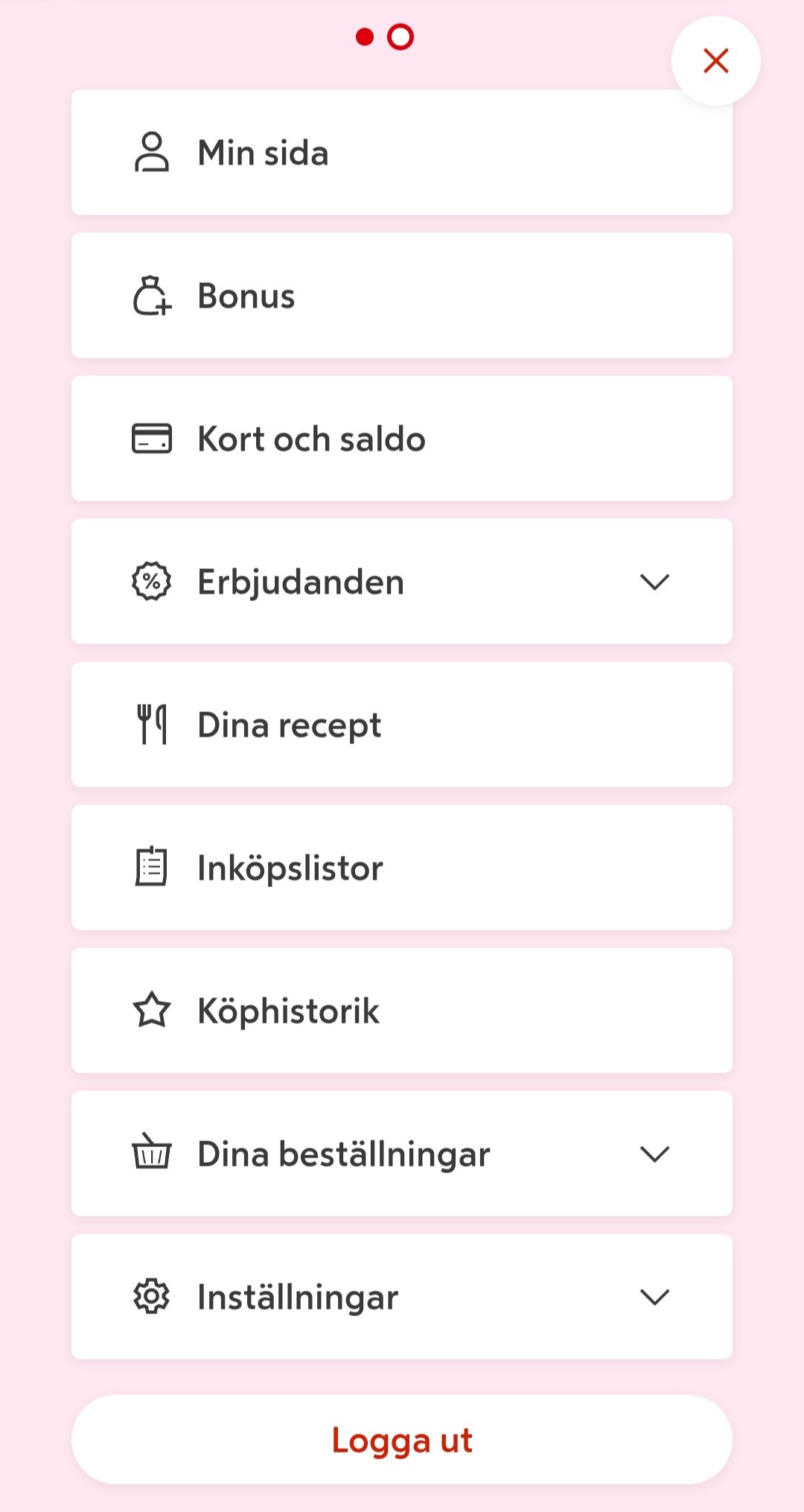804x1512 pixels.
Task: Close the account menu
Action: click(x=715, y=60)
